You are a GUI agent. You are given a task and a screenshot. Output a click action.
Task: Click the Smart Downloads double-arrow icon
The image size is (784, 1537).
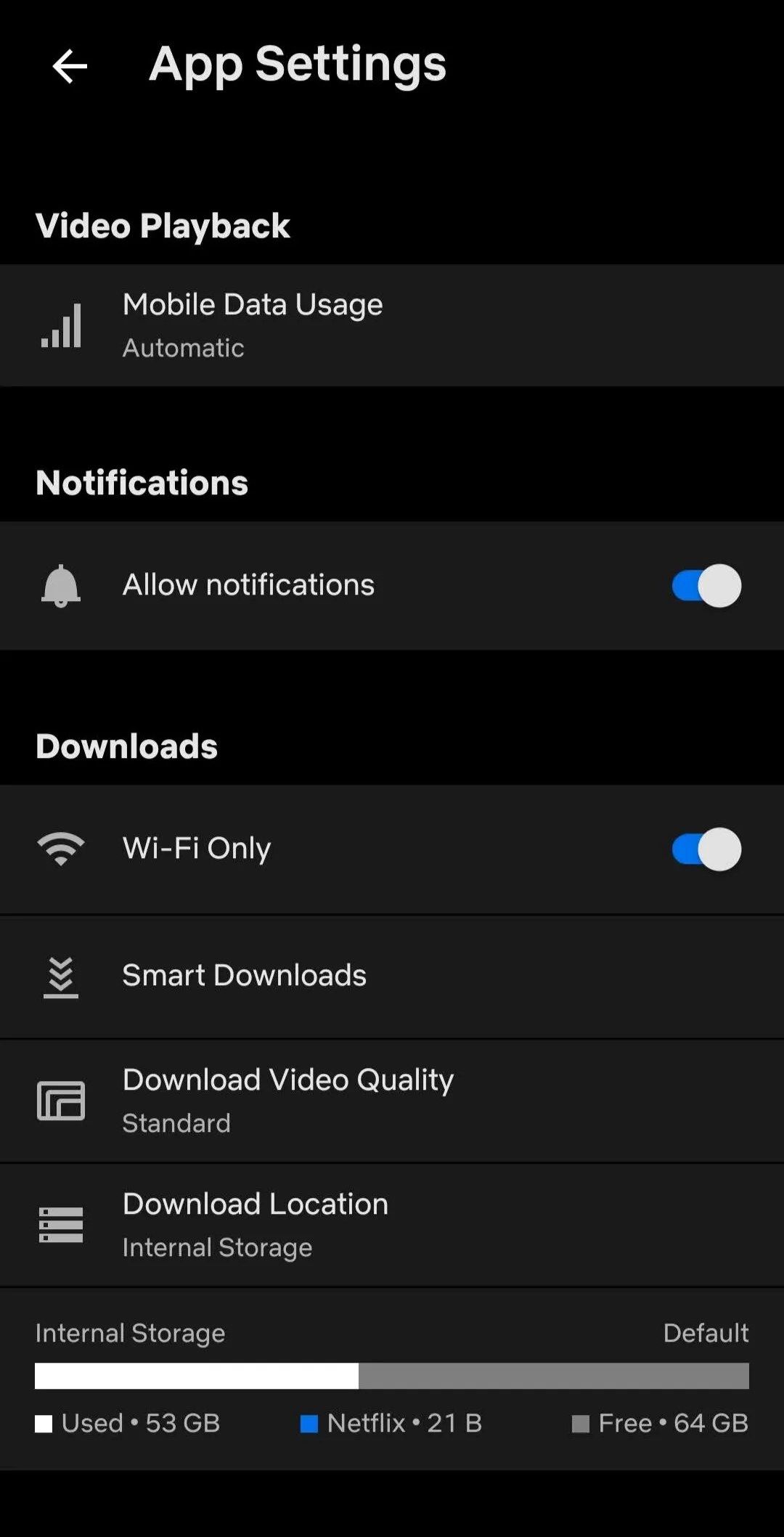62,977
